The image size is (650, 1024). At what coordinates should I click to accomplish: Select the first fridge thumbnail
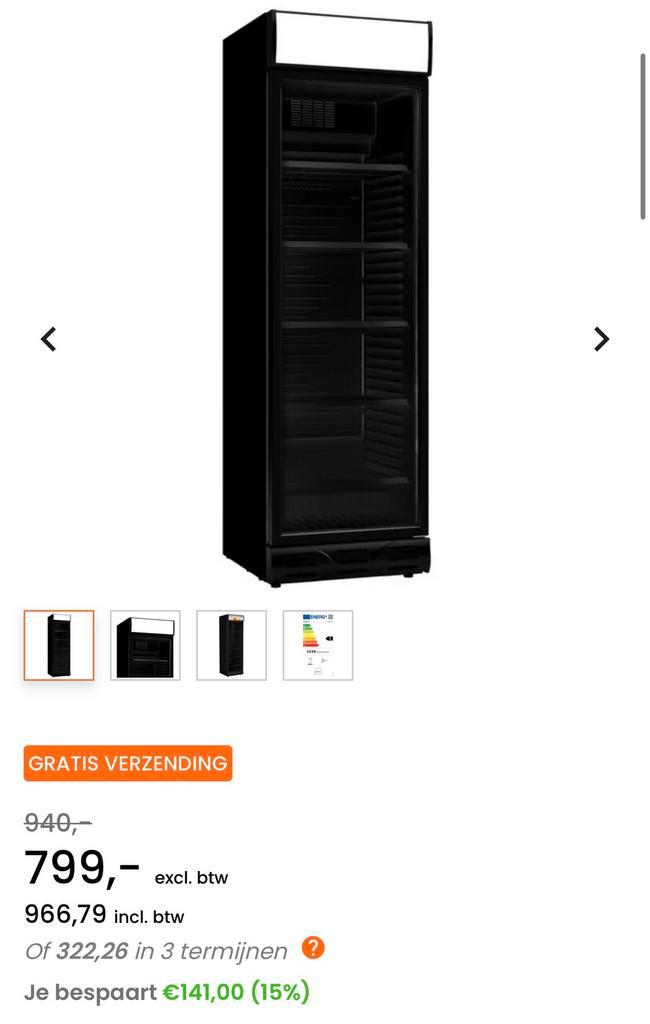pos(59,646)
